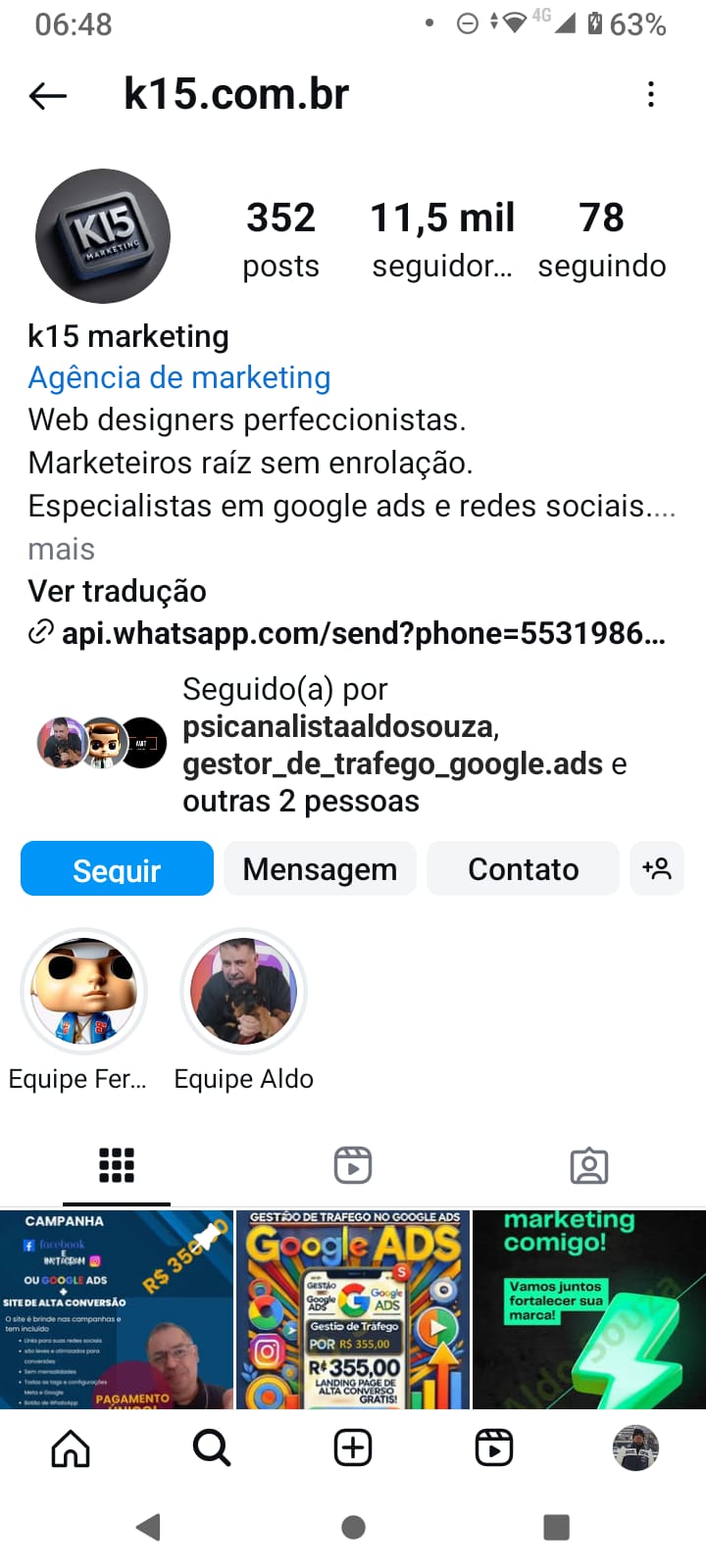Switch to the Reels profile tab

click(353, 1165)
